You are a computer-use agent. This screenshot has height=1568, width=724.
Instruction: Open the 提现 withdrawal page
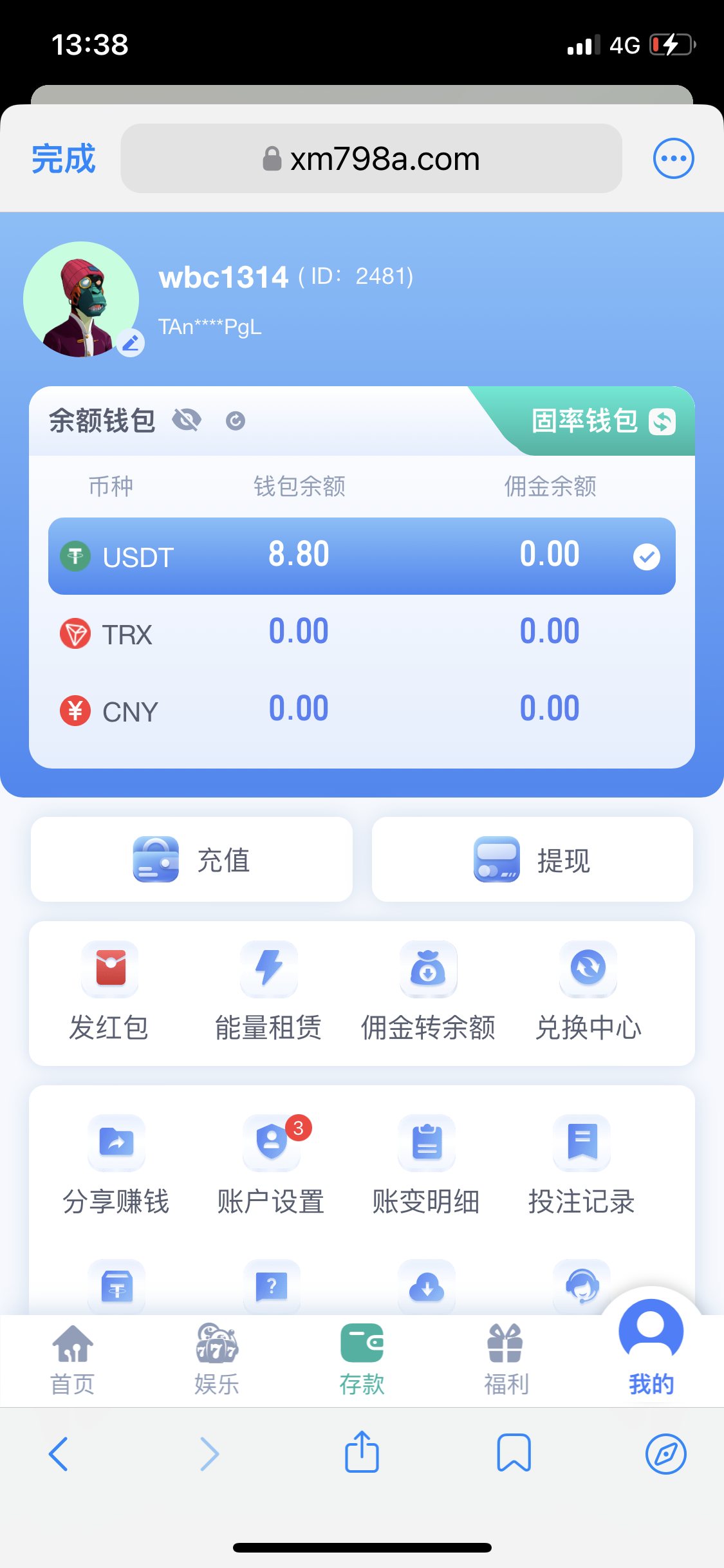point(532,859)
